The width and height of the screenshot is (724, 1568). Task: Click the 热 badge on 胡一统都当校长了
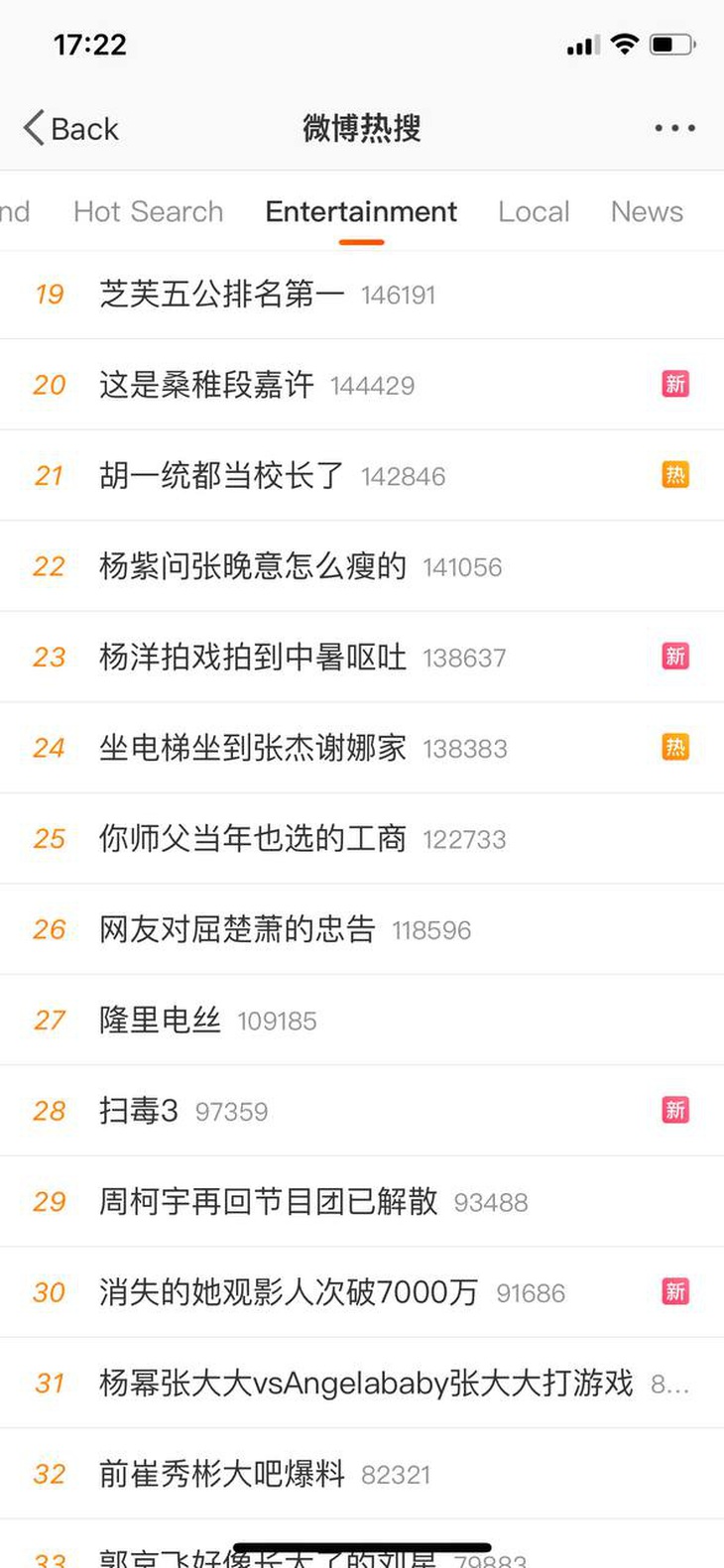[x=674, y=474]
